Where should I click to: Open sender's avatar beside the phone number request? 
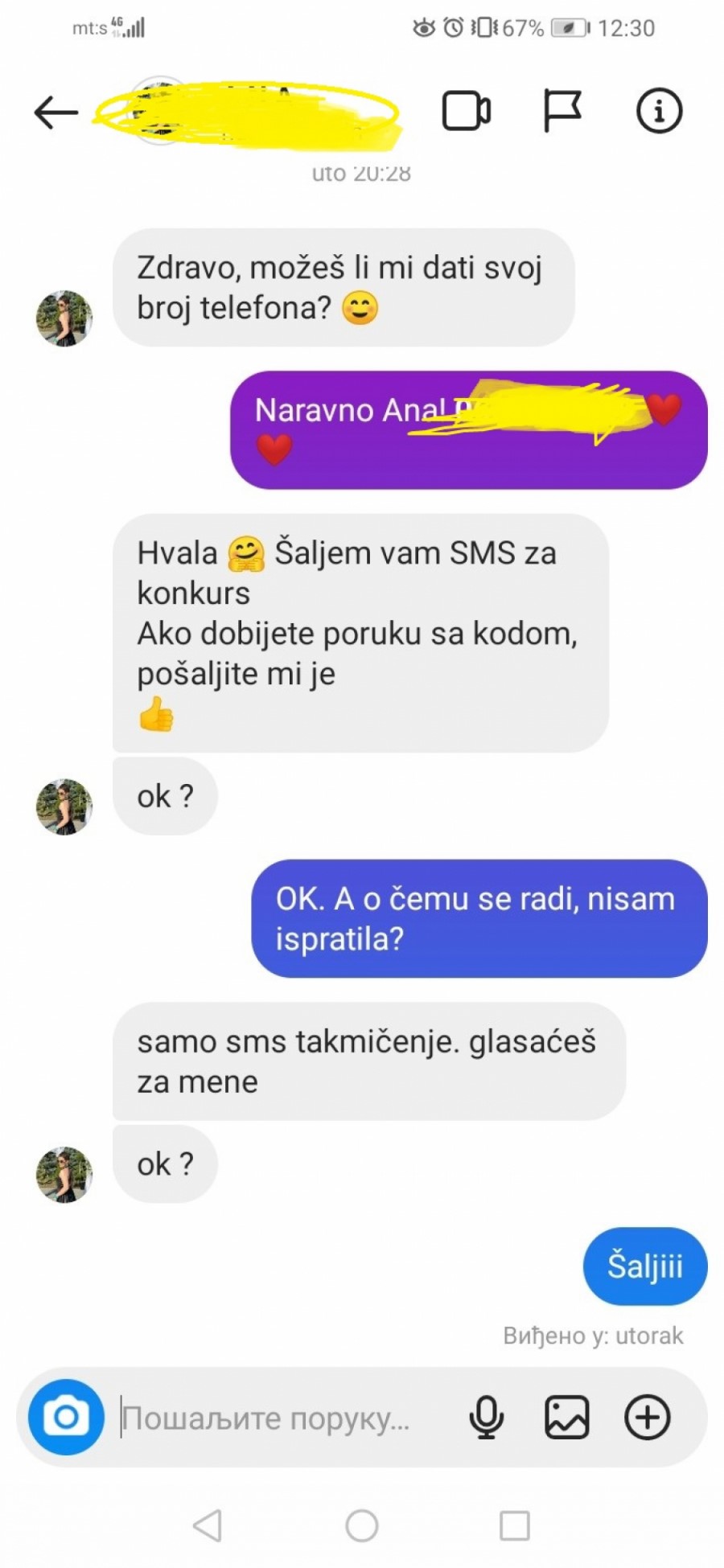(64, 318)
